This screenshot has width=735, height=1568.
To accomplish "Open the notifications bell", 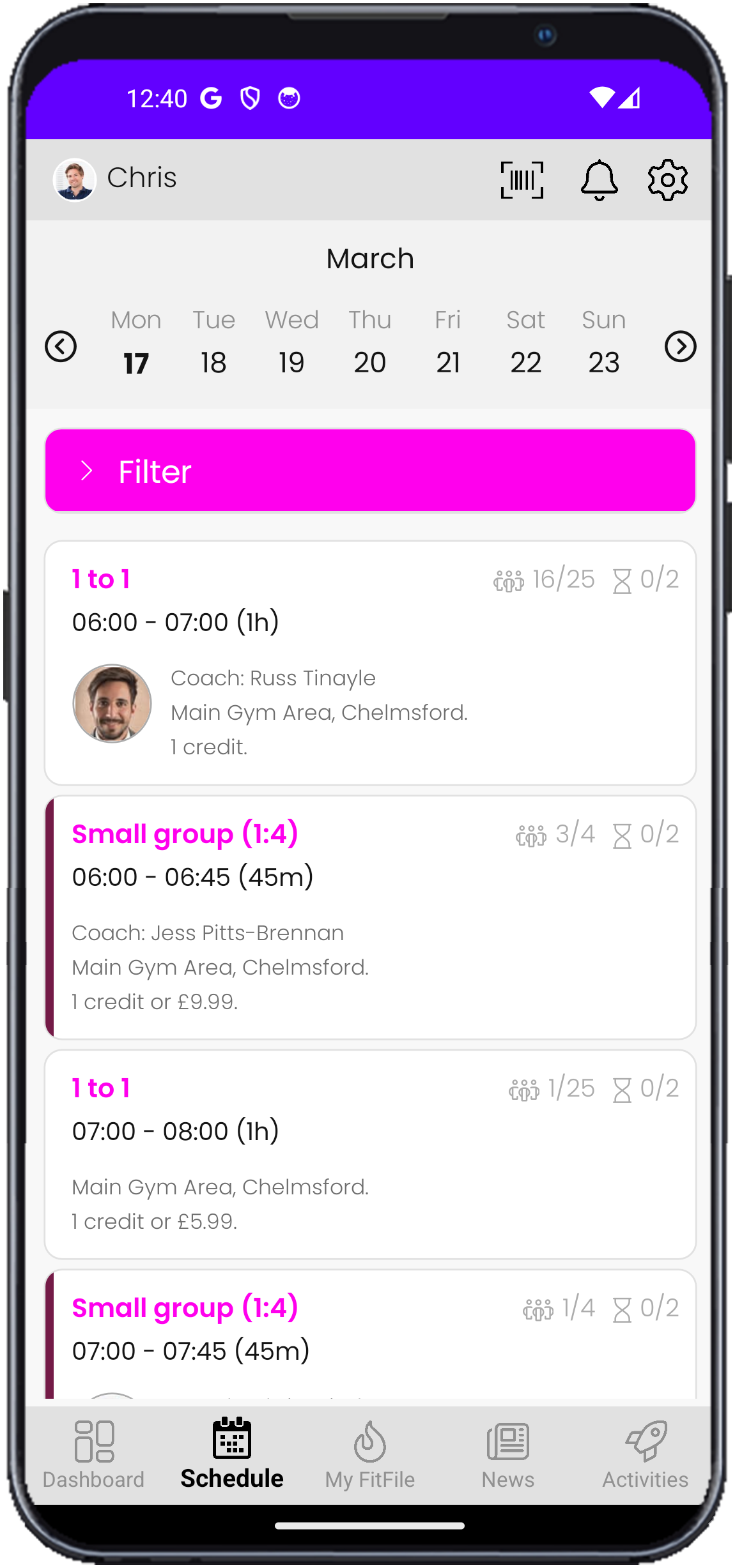I will pyautogui.click(x=599, y=180).
